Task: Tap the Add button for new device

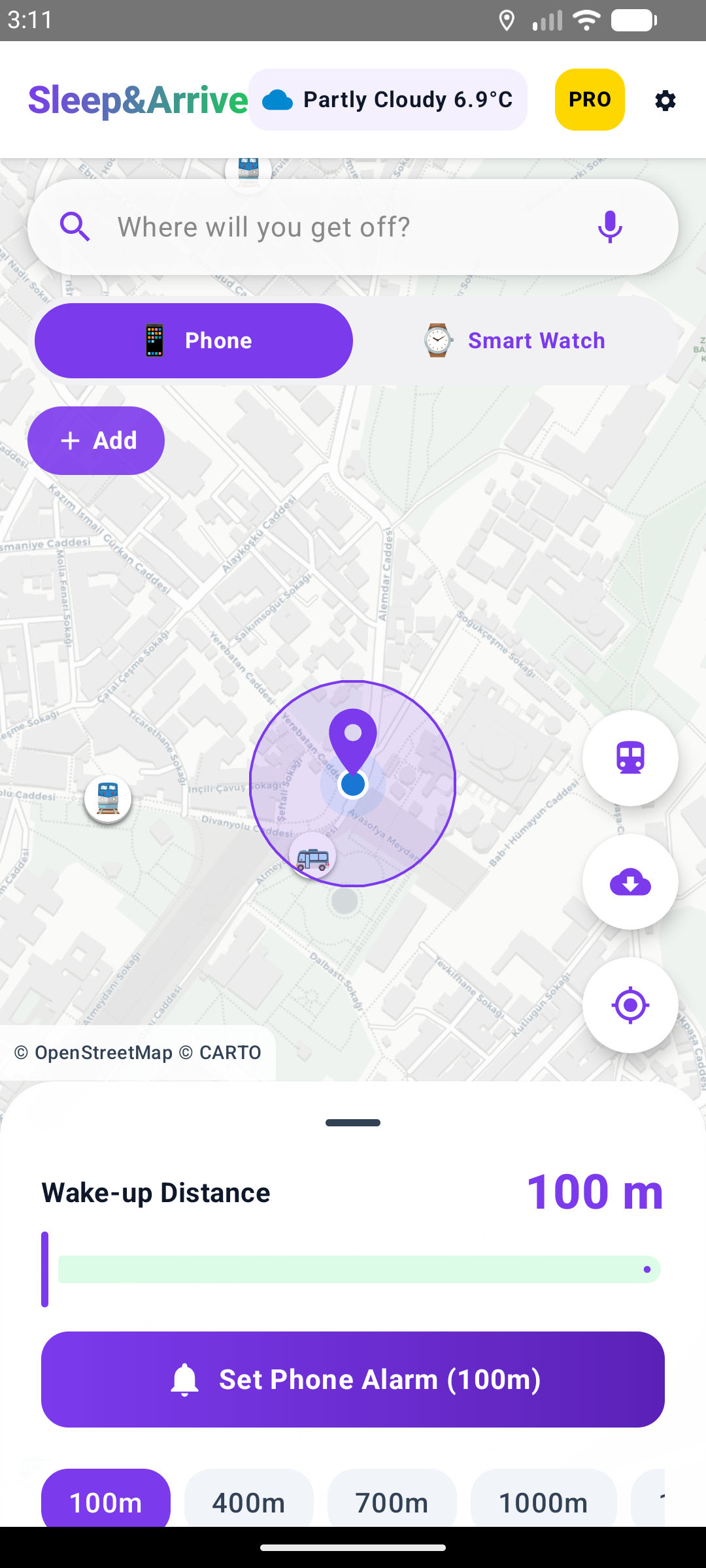Action: point(95,440)
